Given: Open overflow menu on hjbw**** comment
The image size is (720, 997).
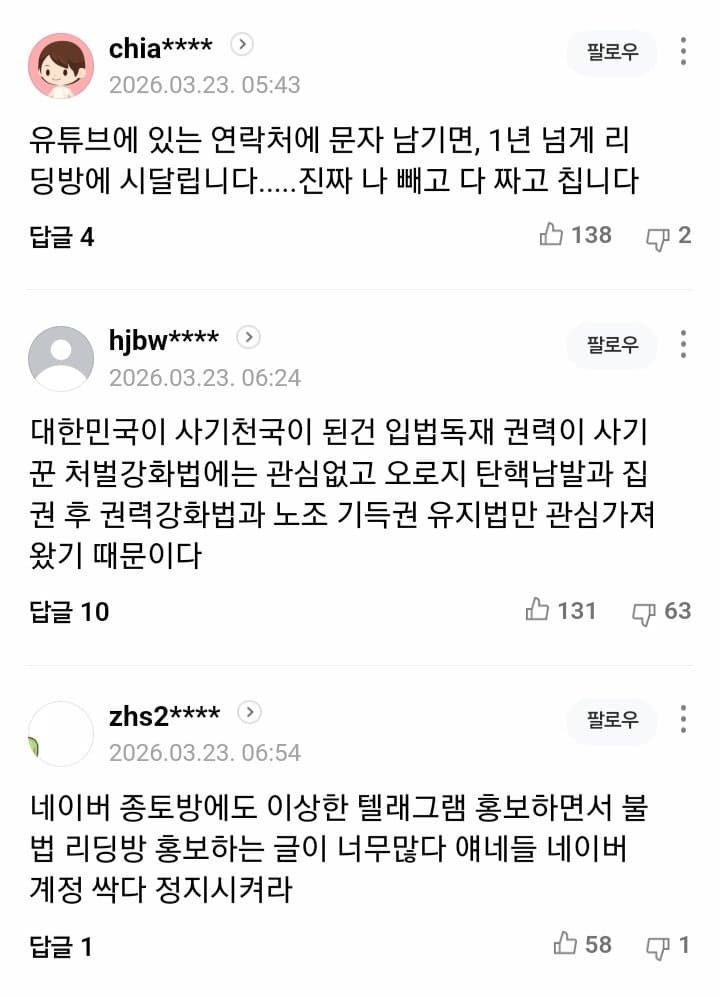Looking at the screenshot, I should (683, 345).
